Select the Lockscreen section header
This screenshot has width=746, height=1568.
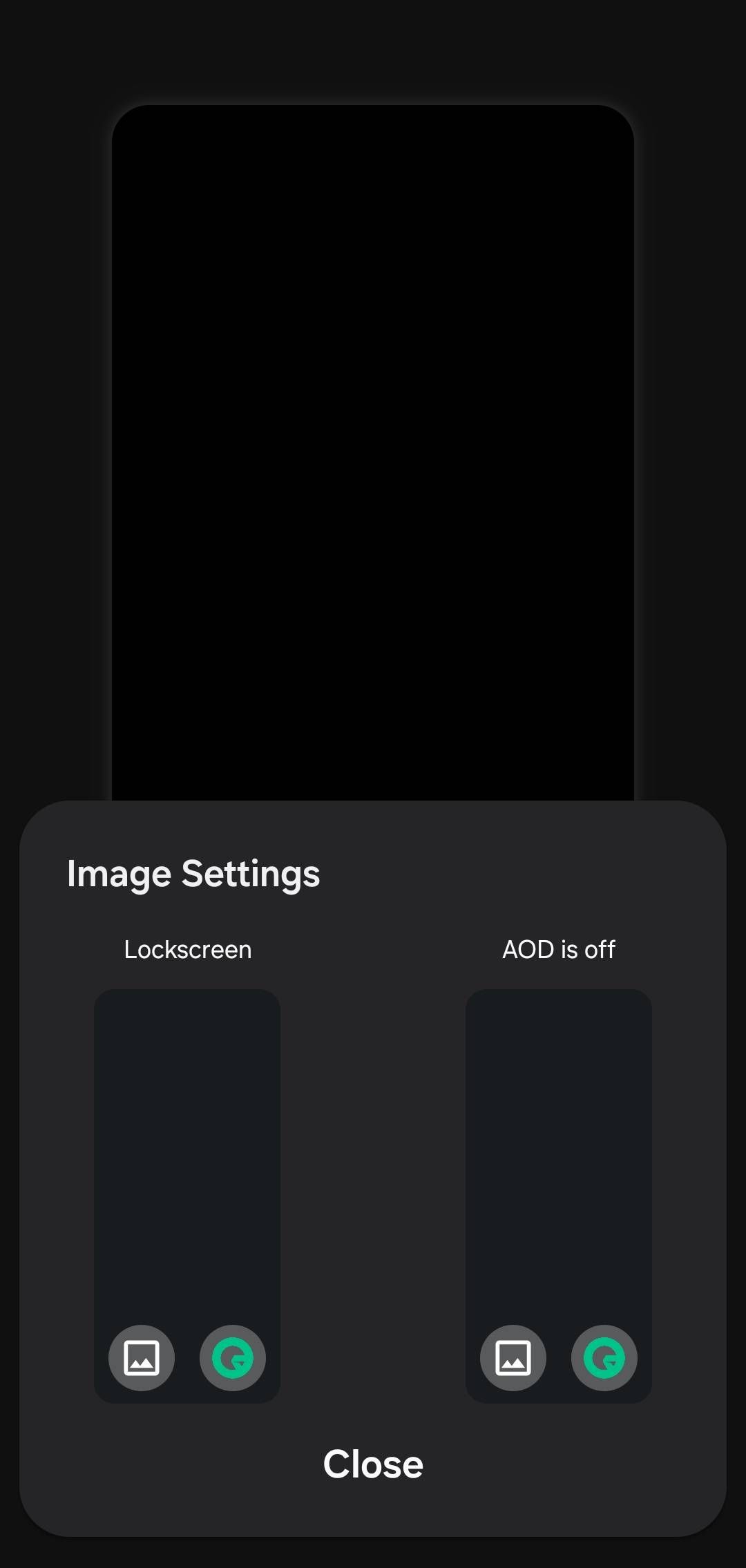(x=187, y=948)
